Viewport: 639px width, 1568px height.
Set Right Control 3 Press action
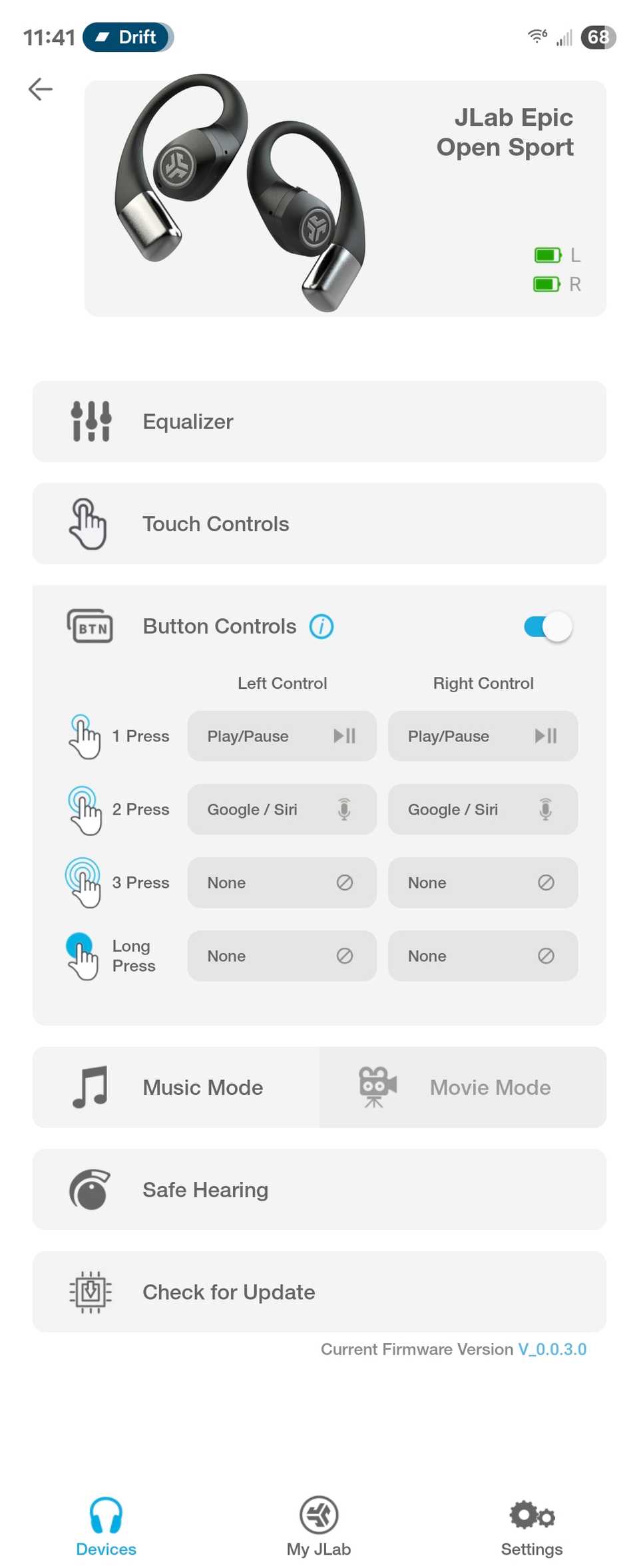pyautogui.click(x=483, y=882)
